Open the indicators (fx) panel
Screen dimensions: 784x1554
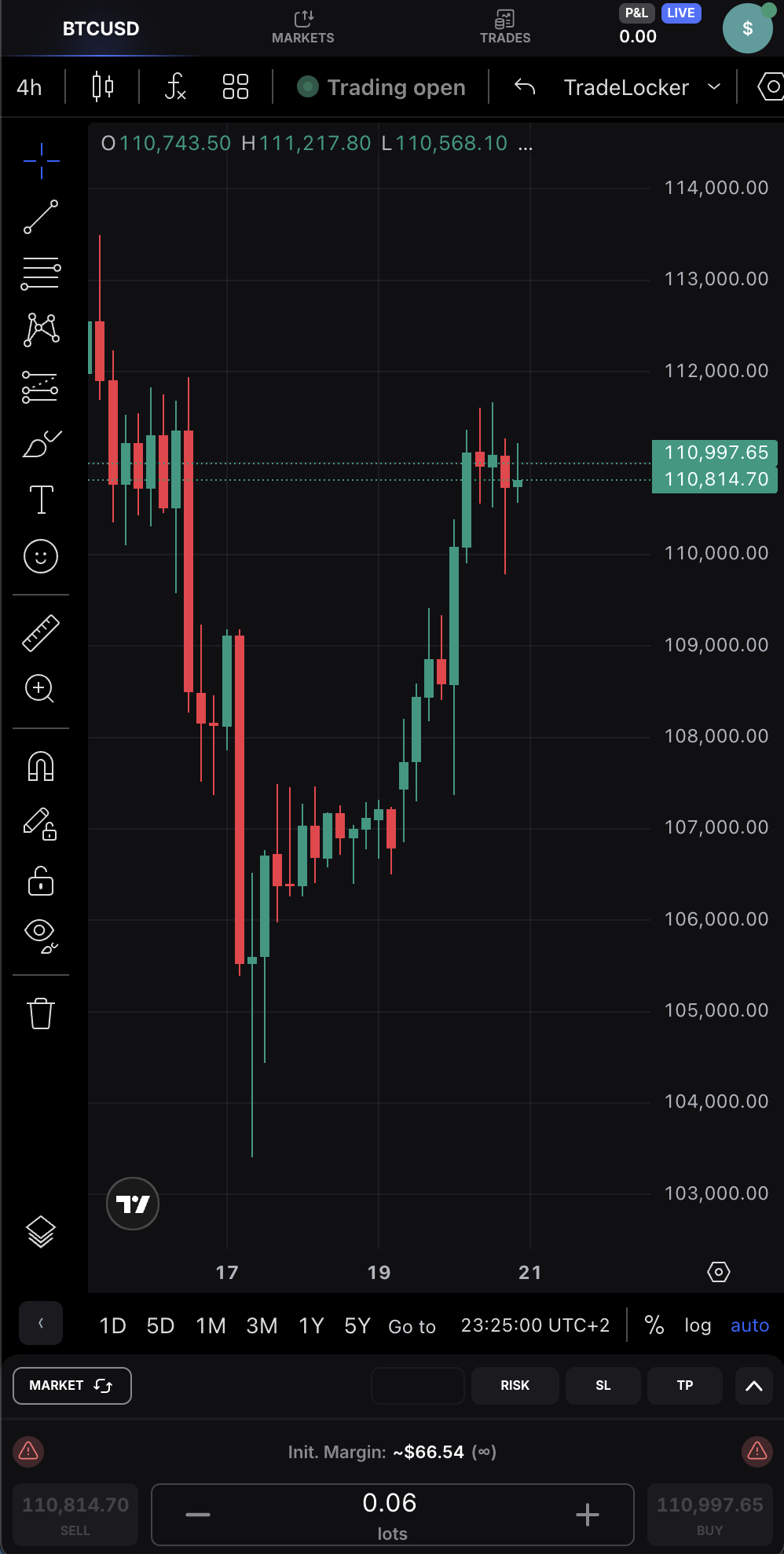pos(175,87)
